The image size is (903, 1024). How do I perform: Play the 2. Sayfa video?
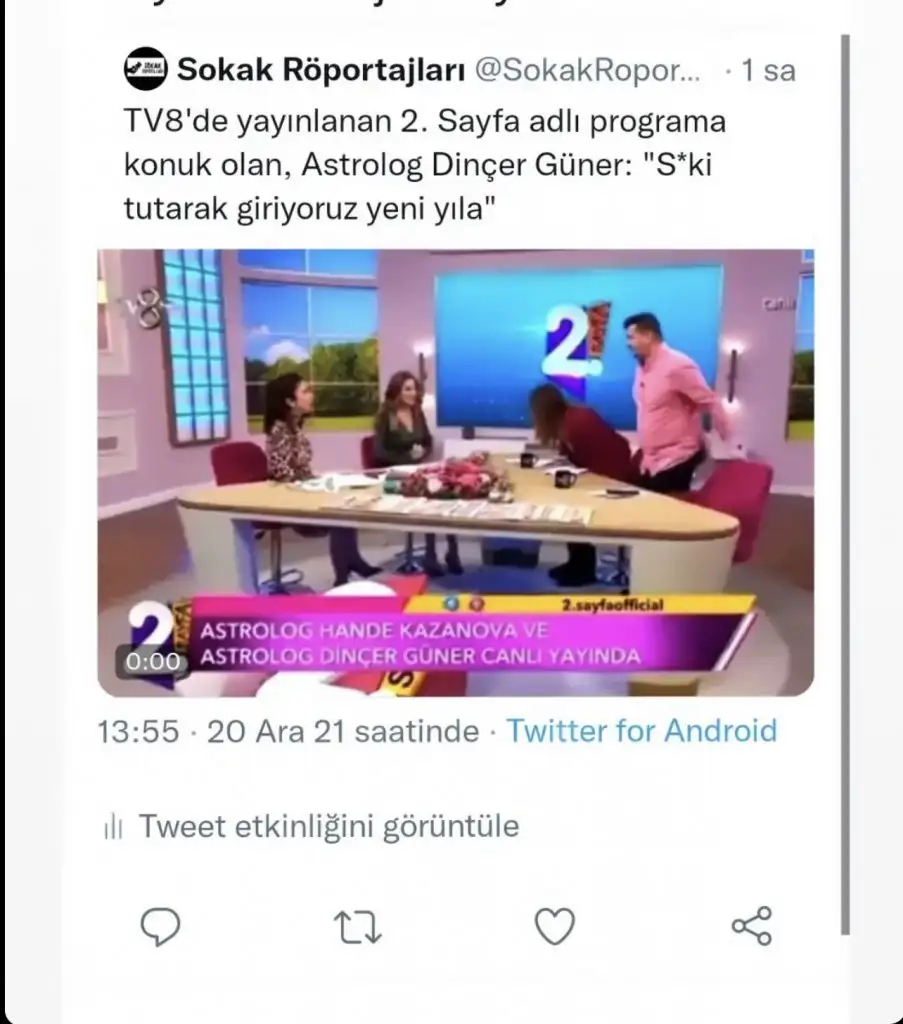[455, 472]
